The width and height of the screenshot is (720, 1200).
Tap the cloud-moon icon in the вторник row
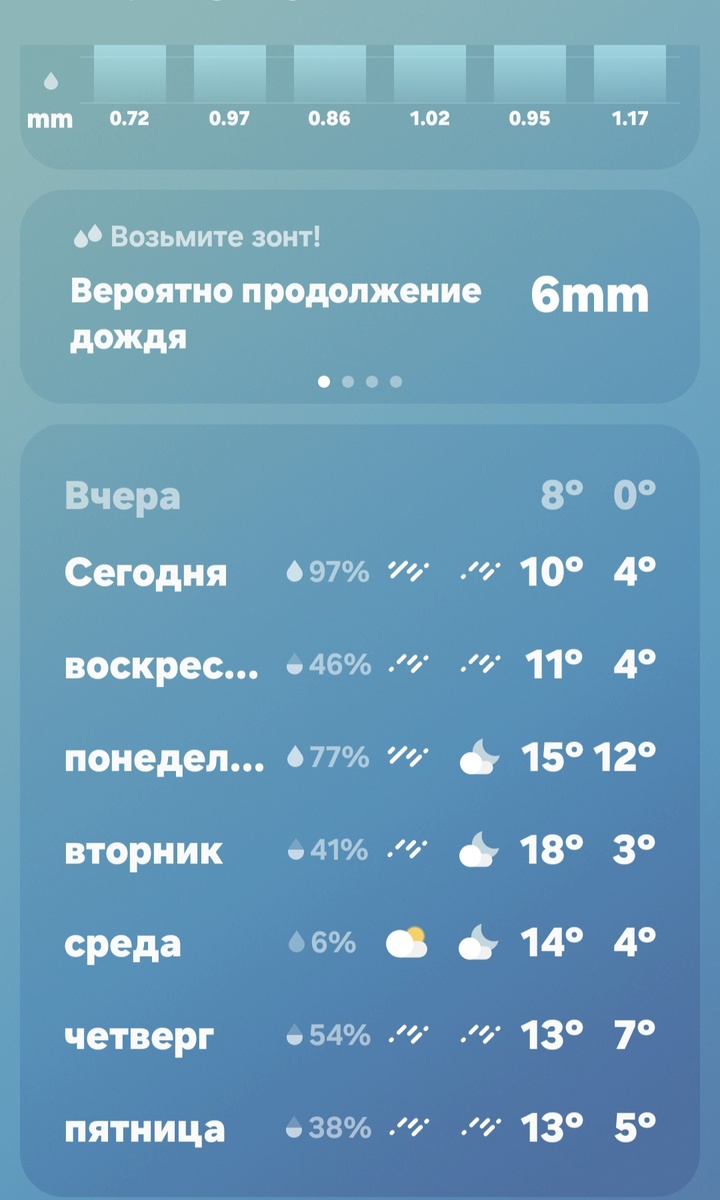[478, 849]
